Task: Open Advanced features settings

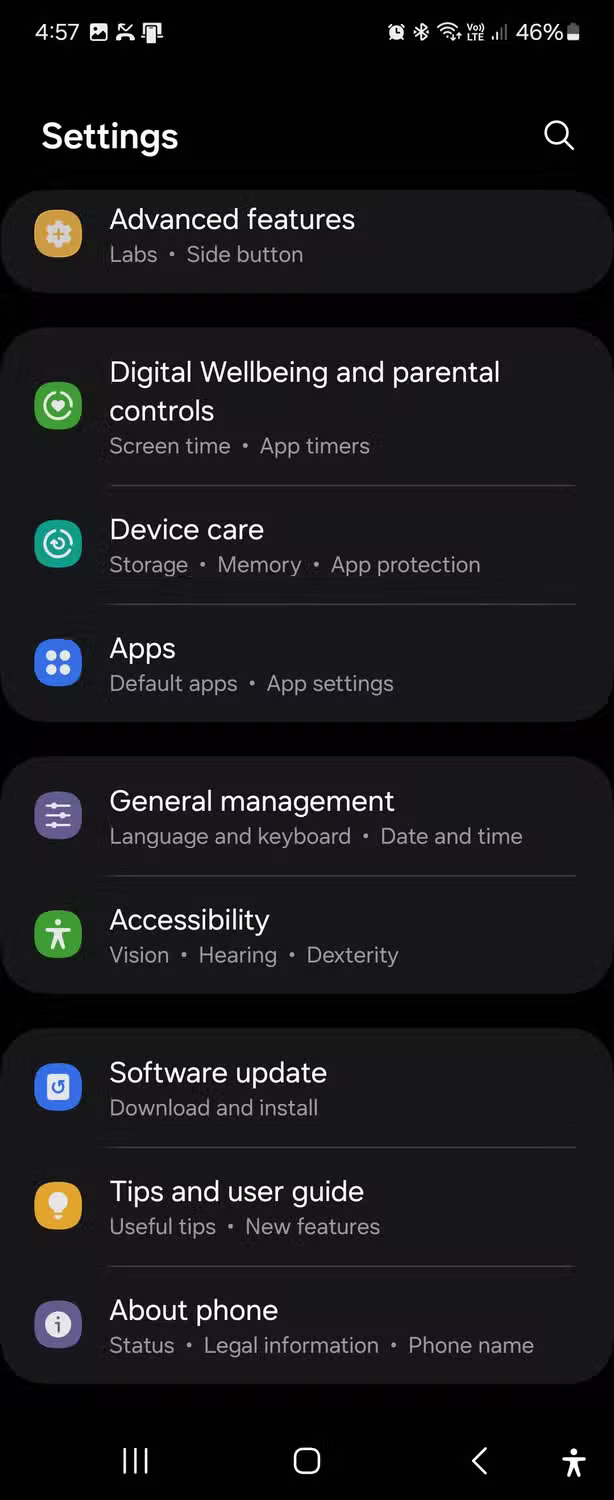Action: point(306,236)
